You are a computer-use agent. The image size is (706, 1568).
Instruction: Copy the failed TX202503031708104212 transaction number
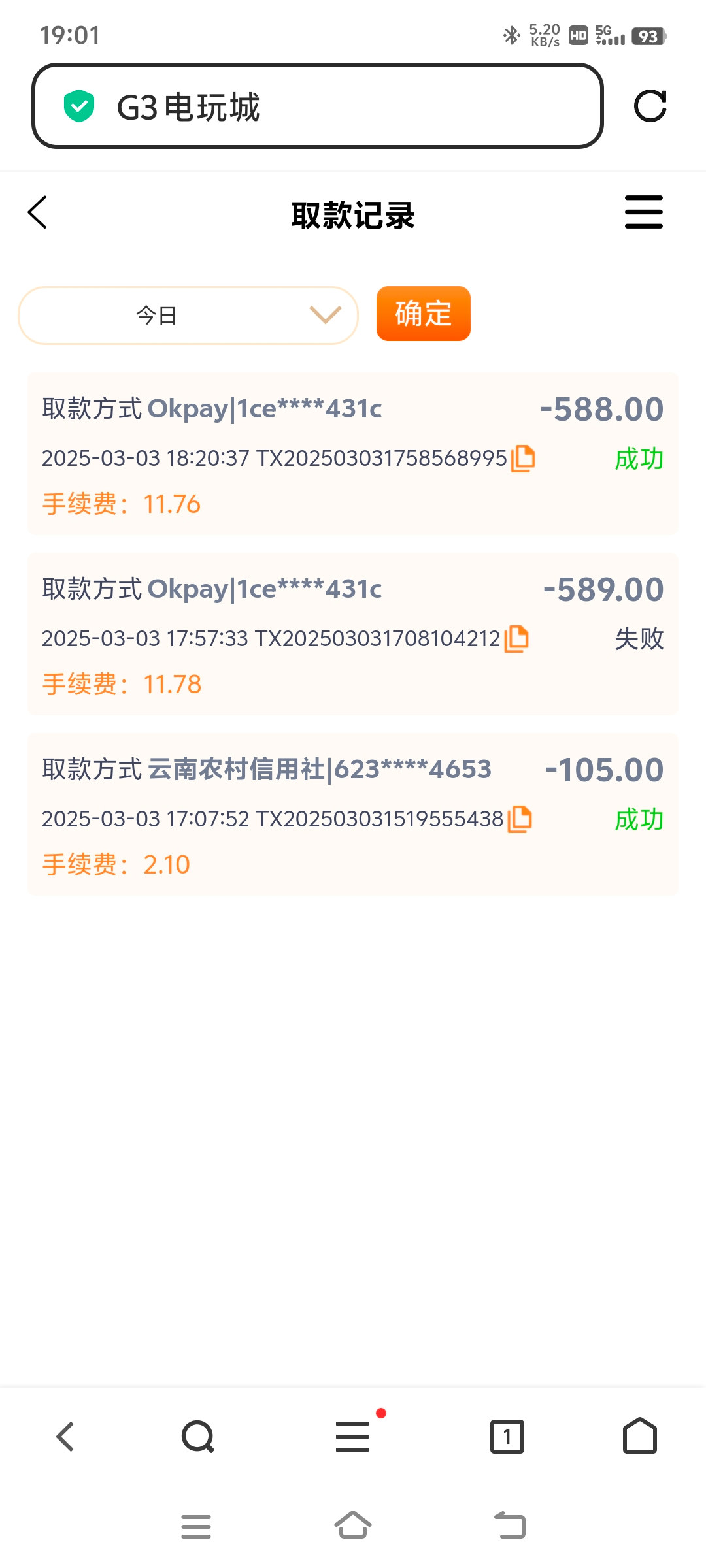coord(516,638)
